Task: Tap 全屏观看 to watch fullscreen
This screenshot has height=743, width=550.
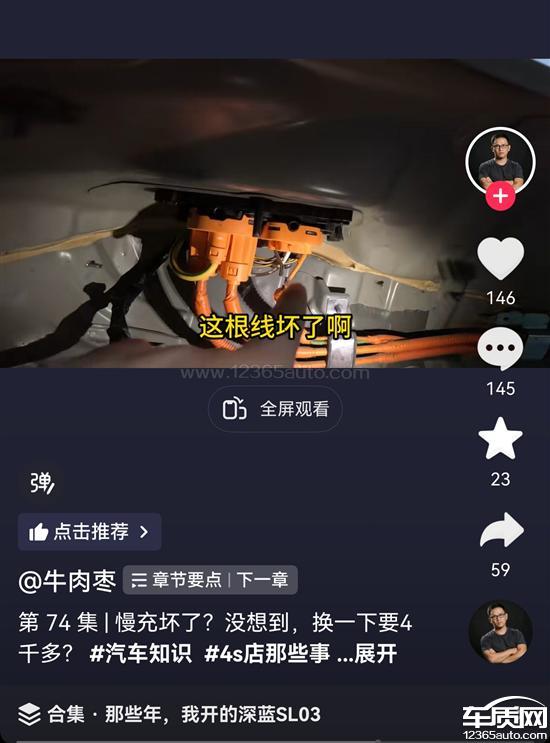Action: tap(275, 409)
